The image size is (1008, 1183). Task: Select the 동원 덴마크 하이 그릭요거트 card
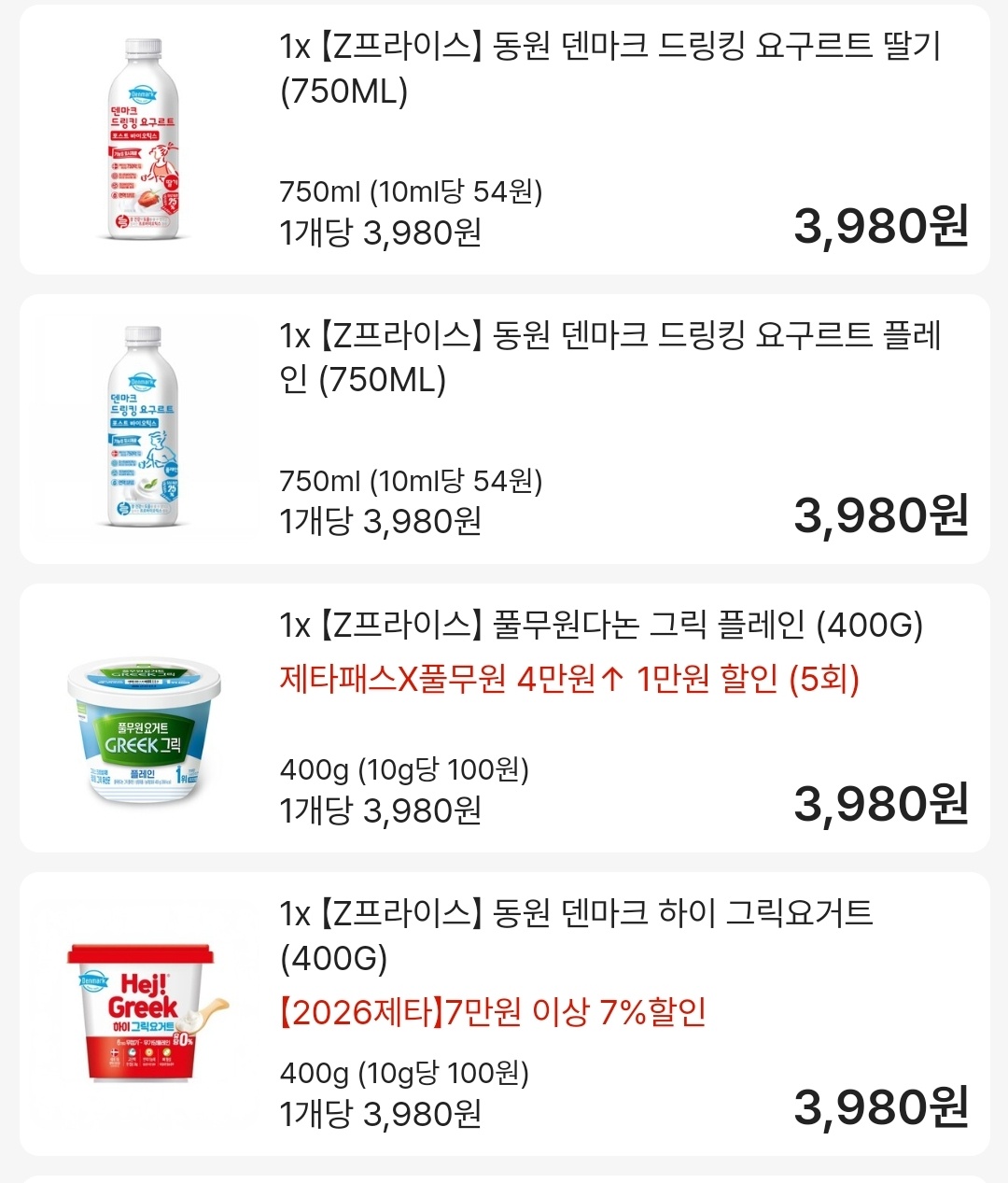pyautogui.click(x=576, y=935)
